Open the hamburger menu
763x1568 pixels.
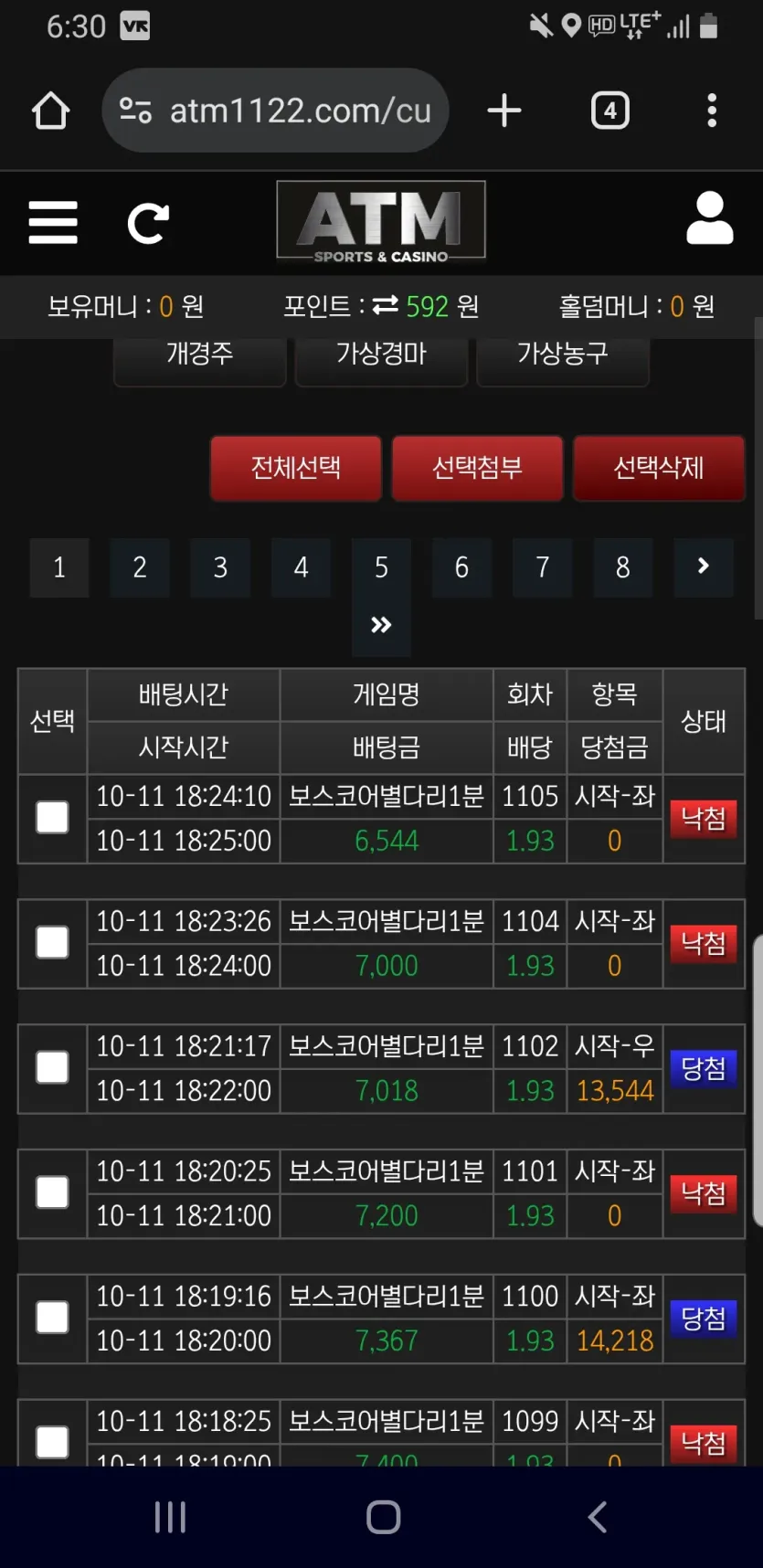tap(53, 223)
